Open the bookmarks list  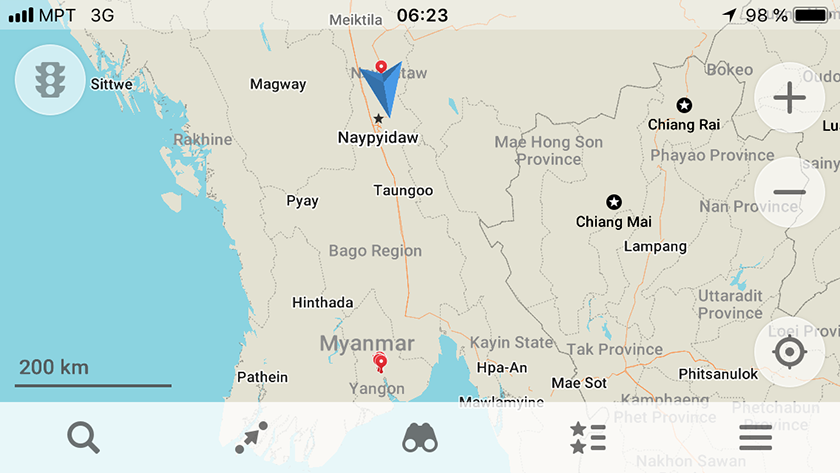coord(587,437)
